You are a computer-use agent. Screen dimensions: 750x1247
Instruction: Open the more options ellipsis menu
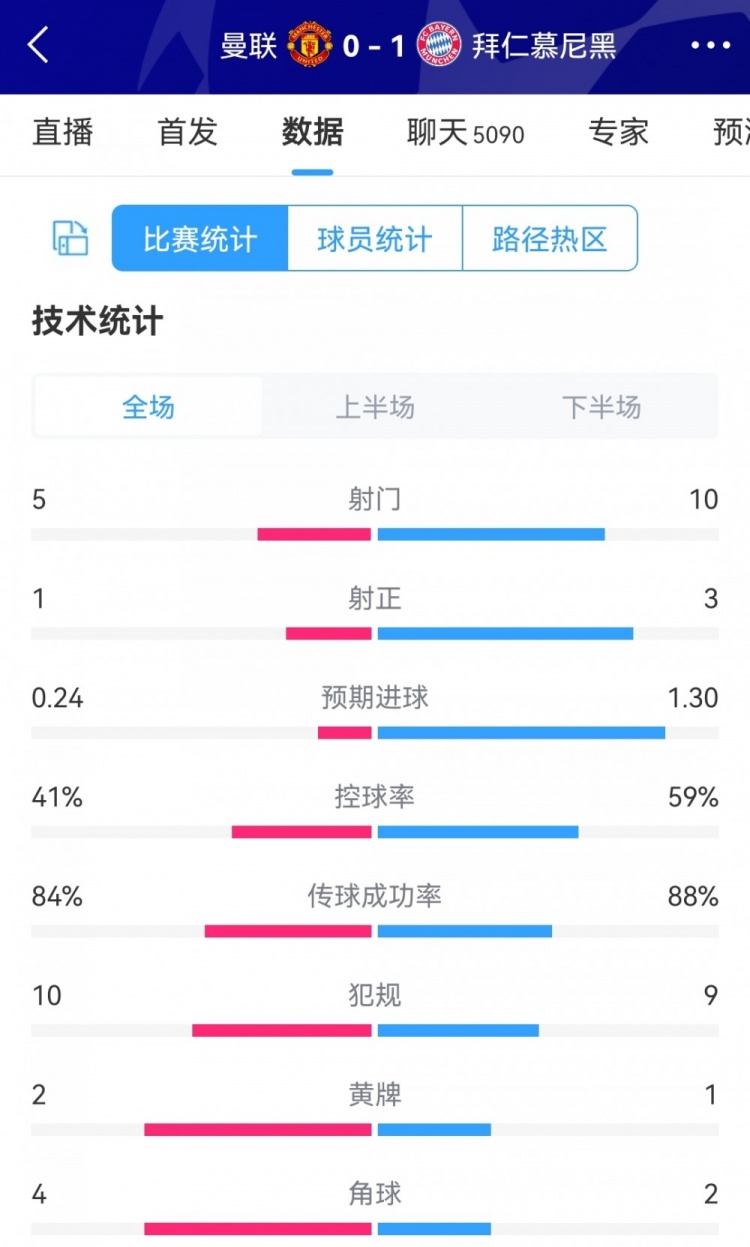(x=709, y=45)
